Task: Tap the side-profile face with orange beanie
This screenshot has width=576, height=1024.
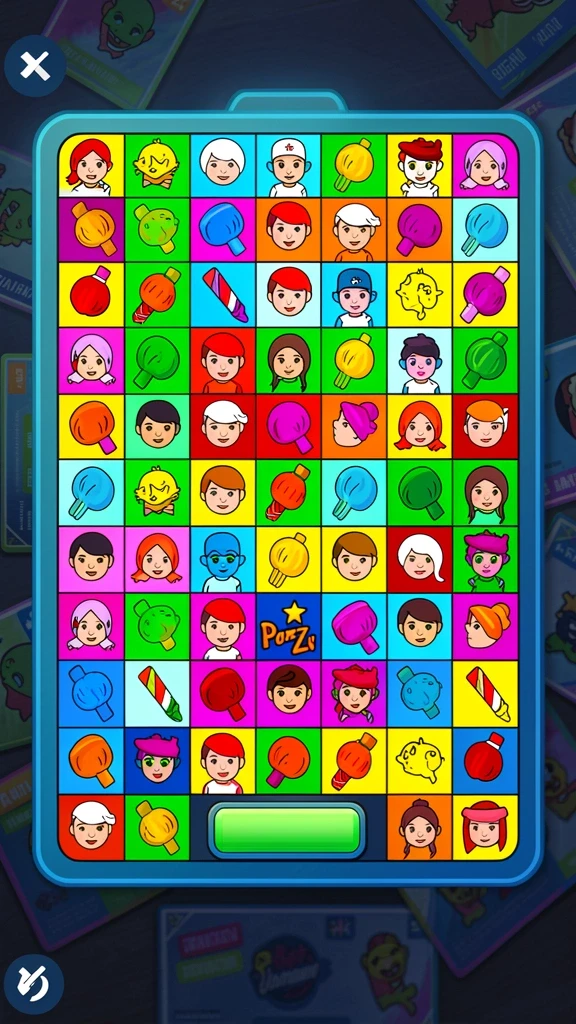Action: click(485, 626)
